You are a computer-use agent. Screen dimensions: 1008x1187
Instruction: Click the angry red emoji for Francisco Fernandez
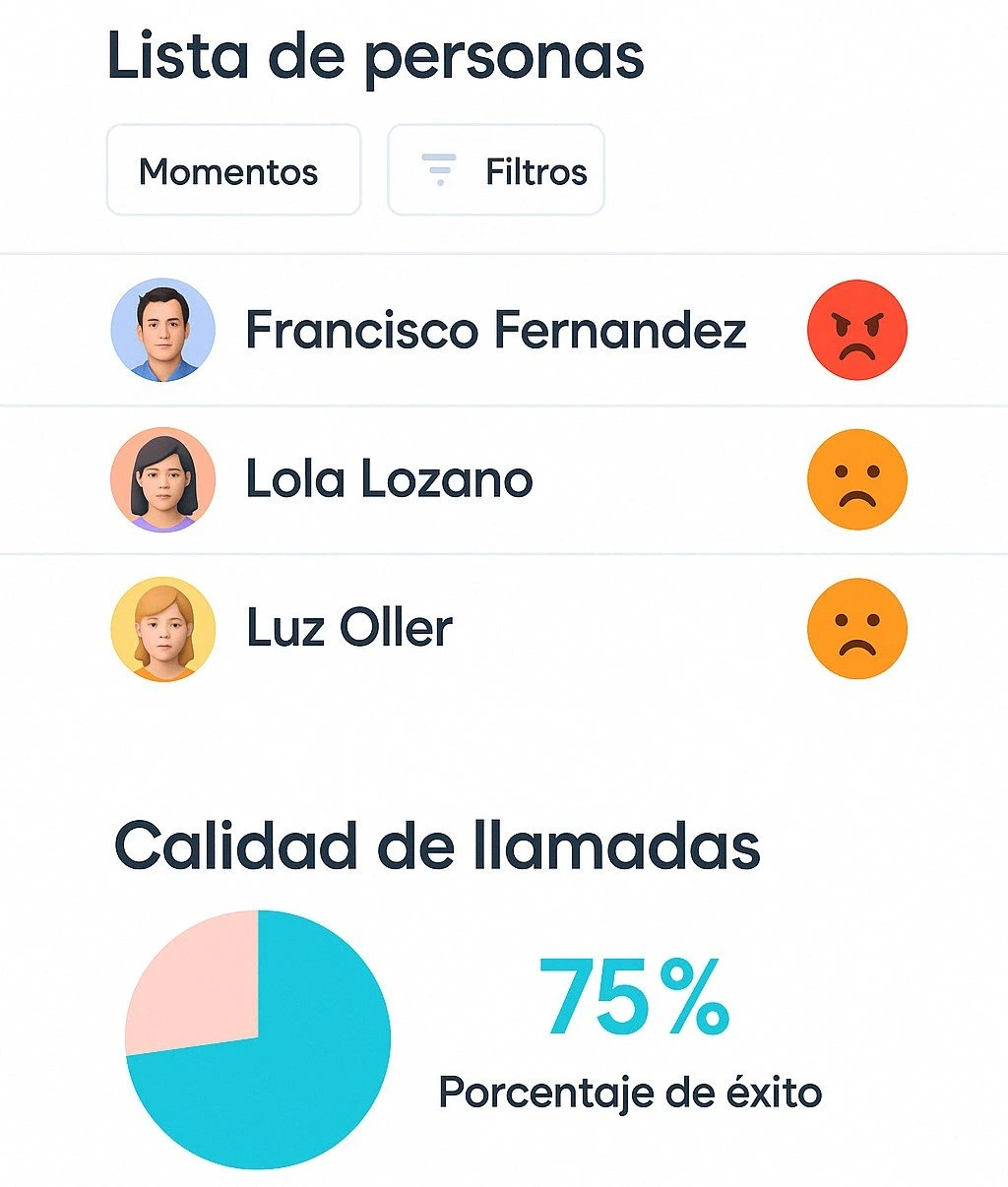[x=855, y=329]
